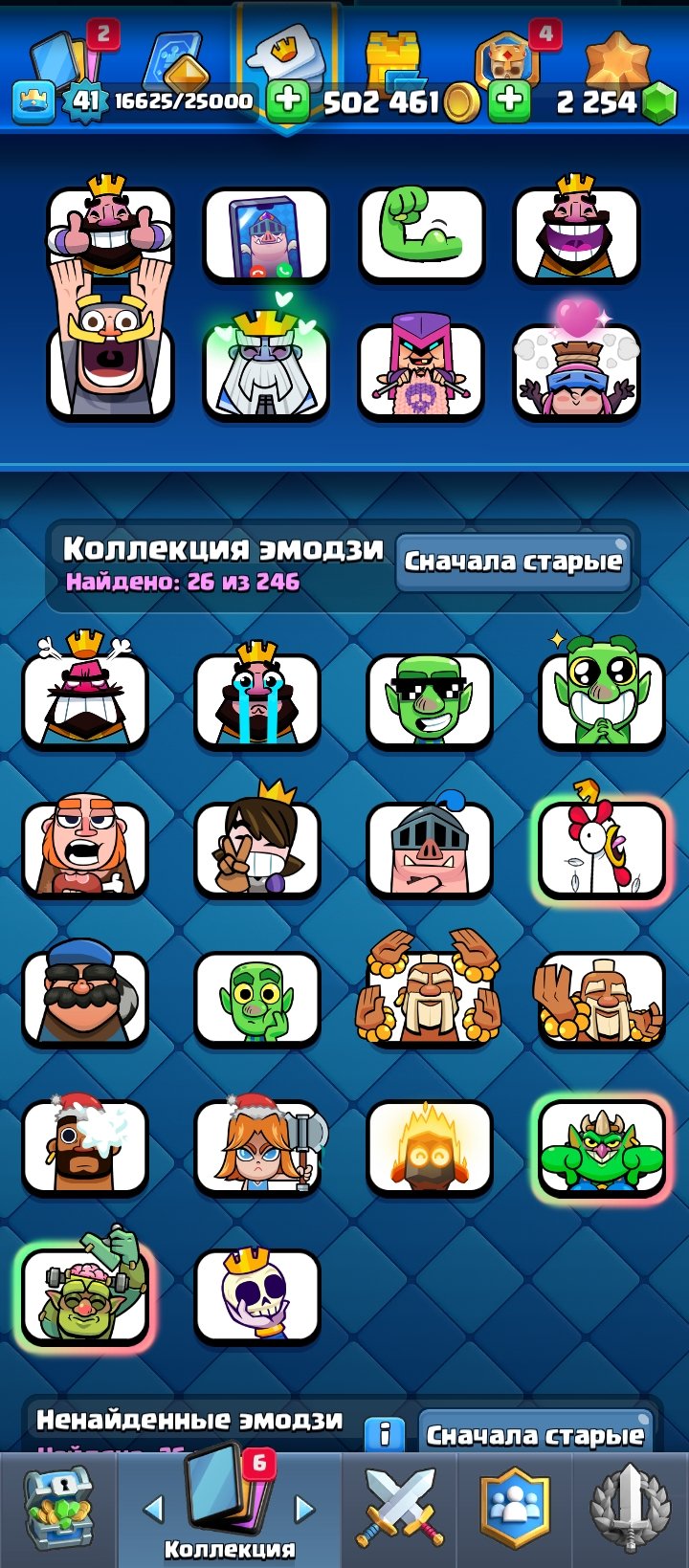The image size is (689, 1568).
Task: Open info about unfound emotes
Action: pyautogui.click(x=385, y=1432)
